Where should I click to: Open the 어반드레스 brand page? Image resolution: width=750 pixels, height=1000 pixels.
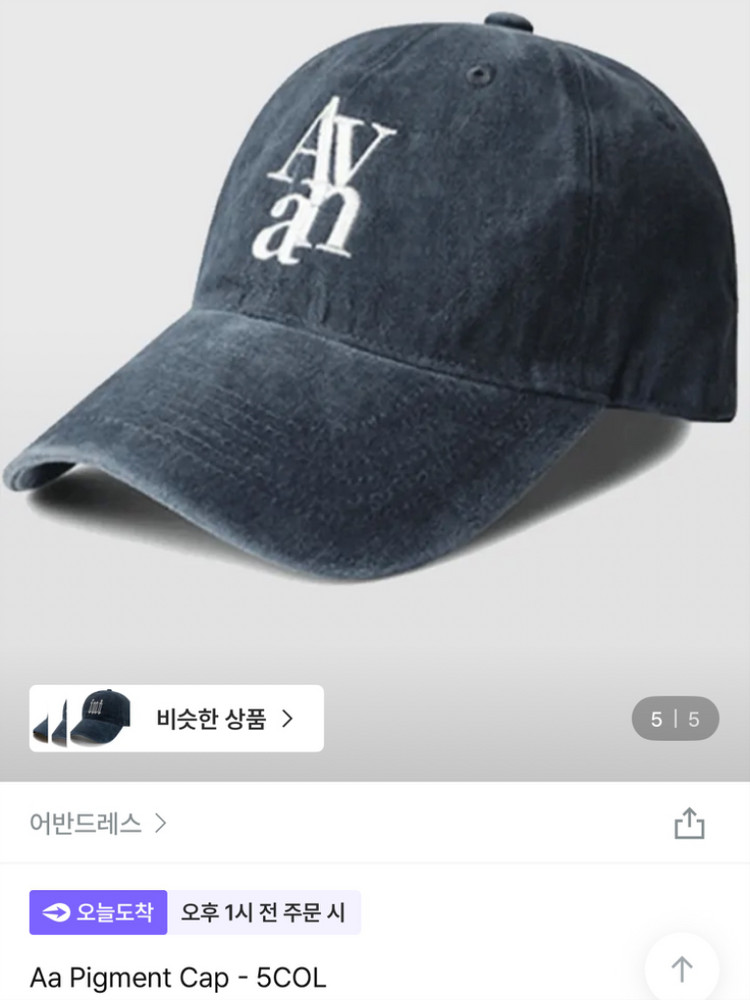click(98, 824)
